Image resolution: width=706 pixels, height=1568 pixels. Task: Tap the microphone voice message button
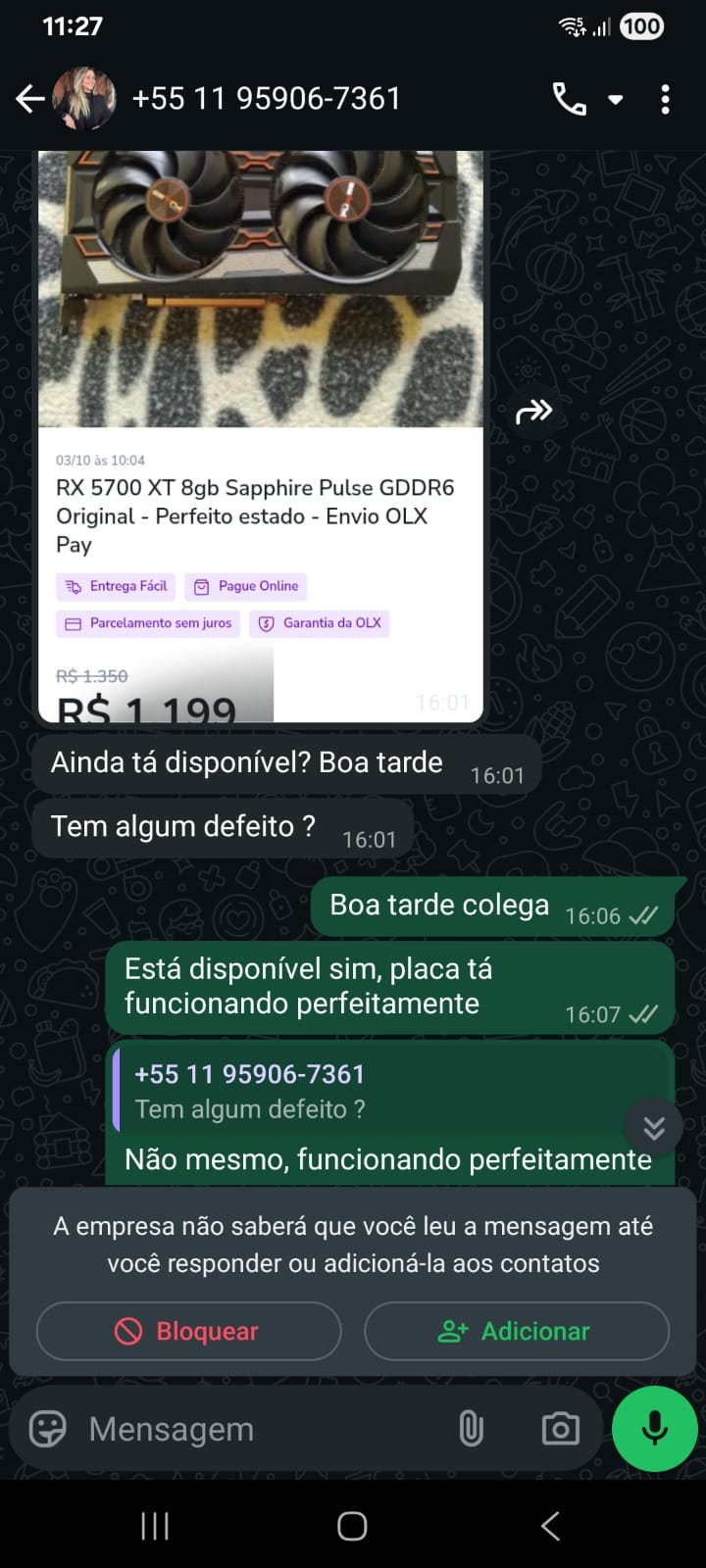(x=654, y=1429)
